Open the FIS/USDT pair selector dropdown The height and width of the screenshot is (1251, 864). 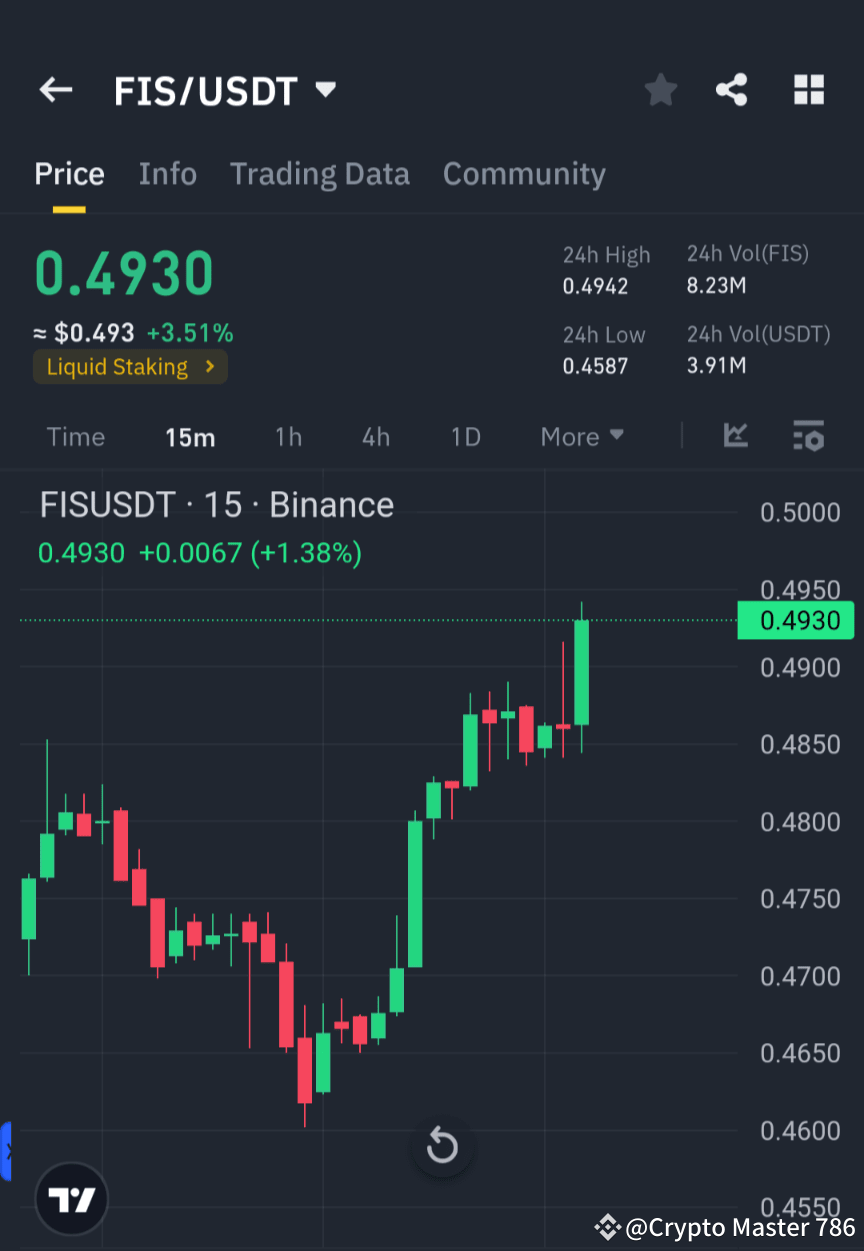[225, 90]
